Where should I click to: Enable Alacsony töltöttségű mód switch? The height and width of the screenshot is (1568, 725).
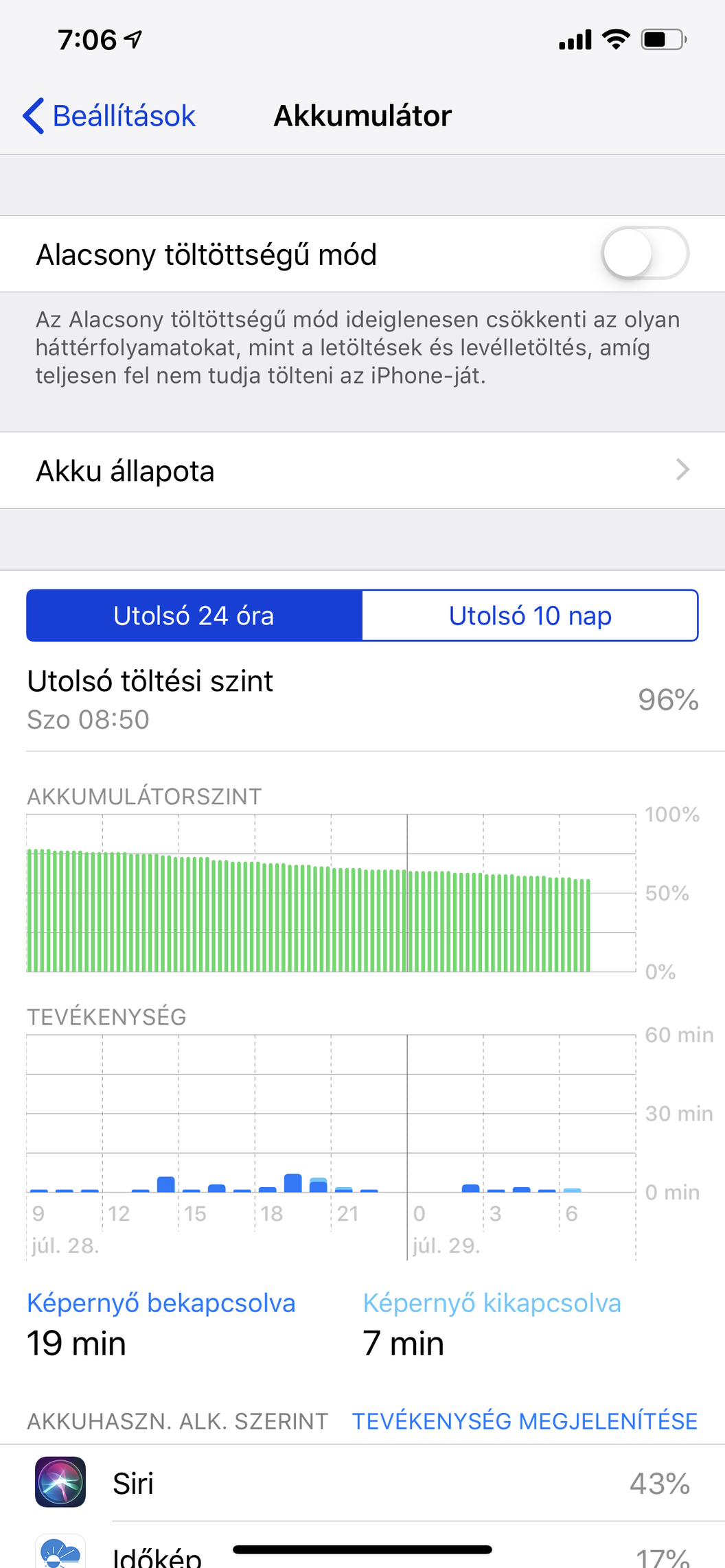tap(645, 253)
